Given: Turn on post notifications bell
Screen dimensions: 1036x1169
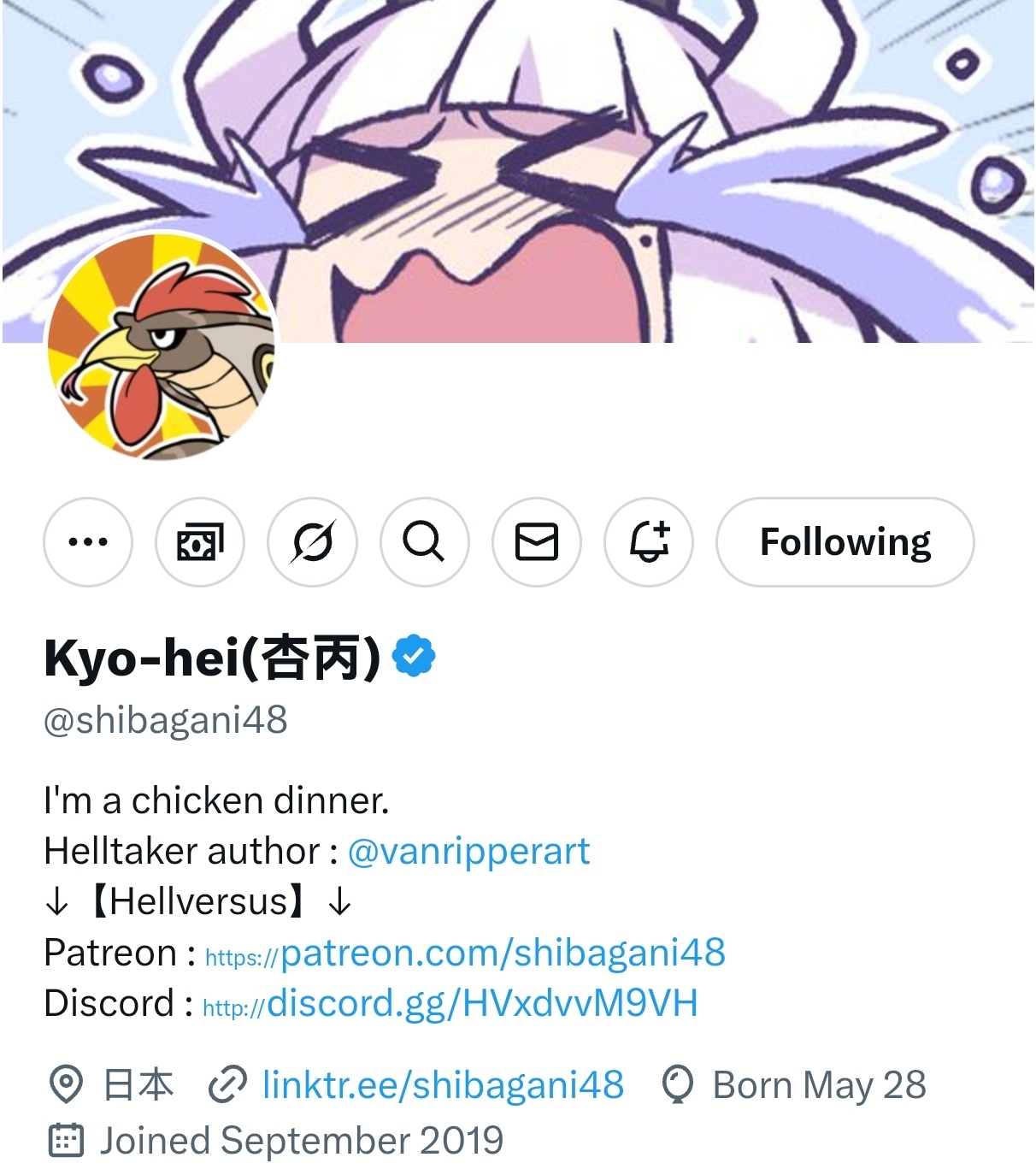Looking at the screenshot, I should tap(649, 542).
